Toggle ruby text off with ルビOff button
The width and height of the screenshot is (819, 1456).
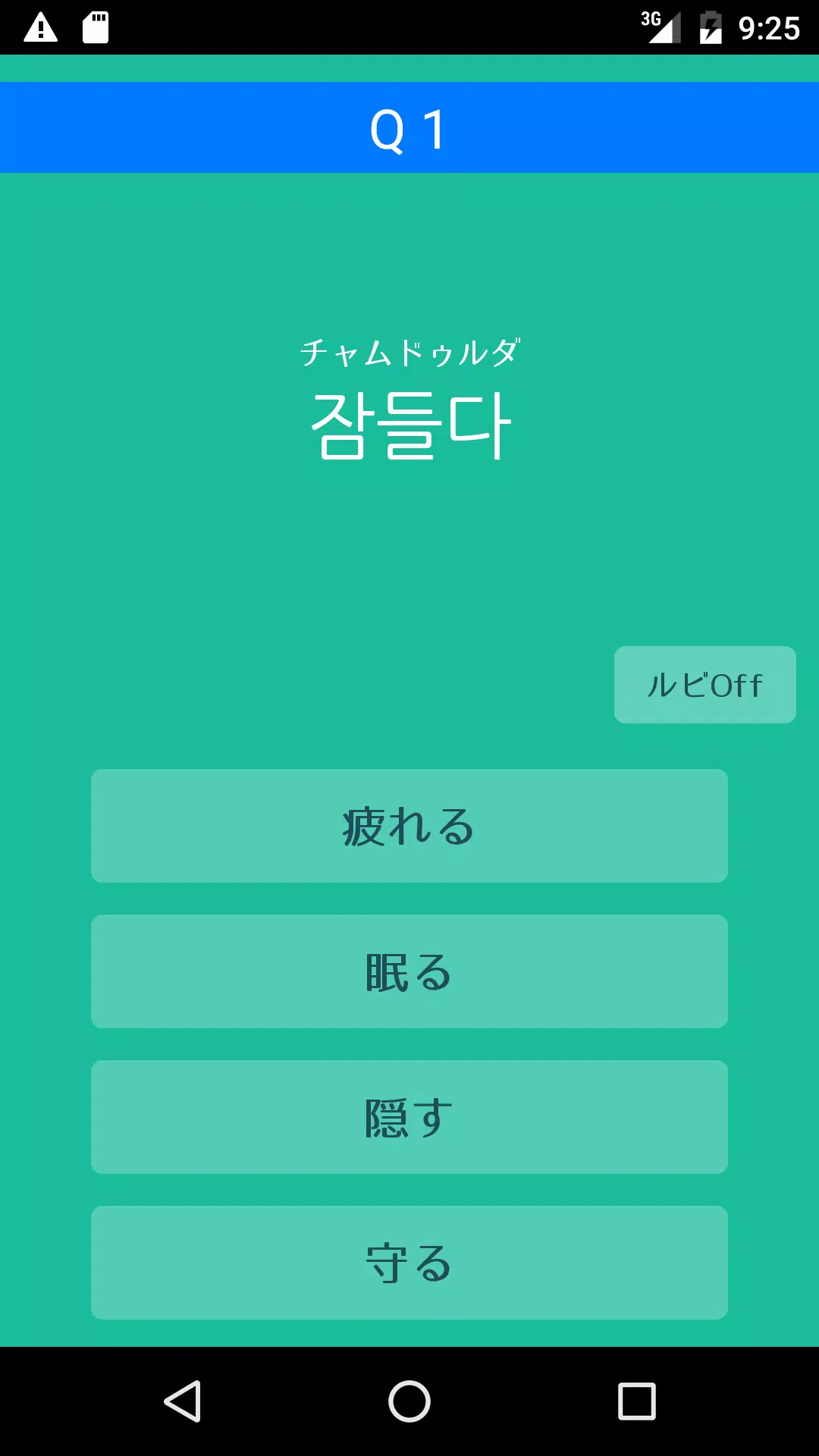pyautogui.click(x=704, y=685)
